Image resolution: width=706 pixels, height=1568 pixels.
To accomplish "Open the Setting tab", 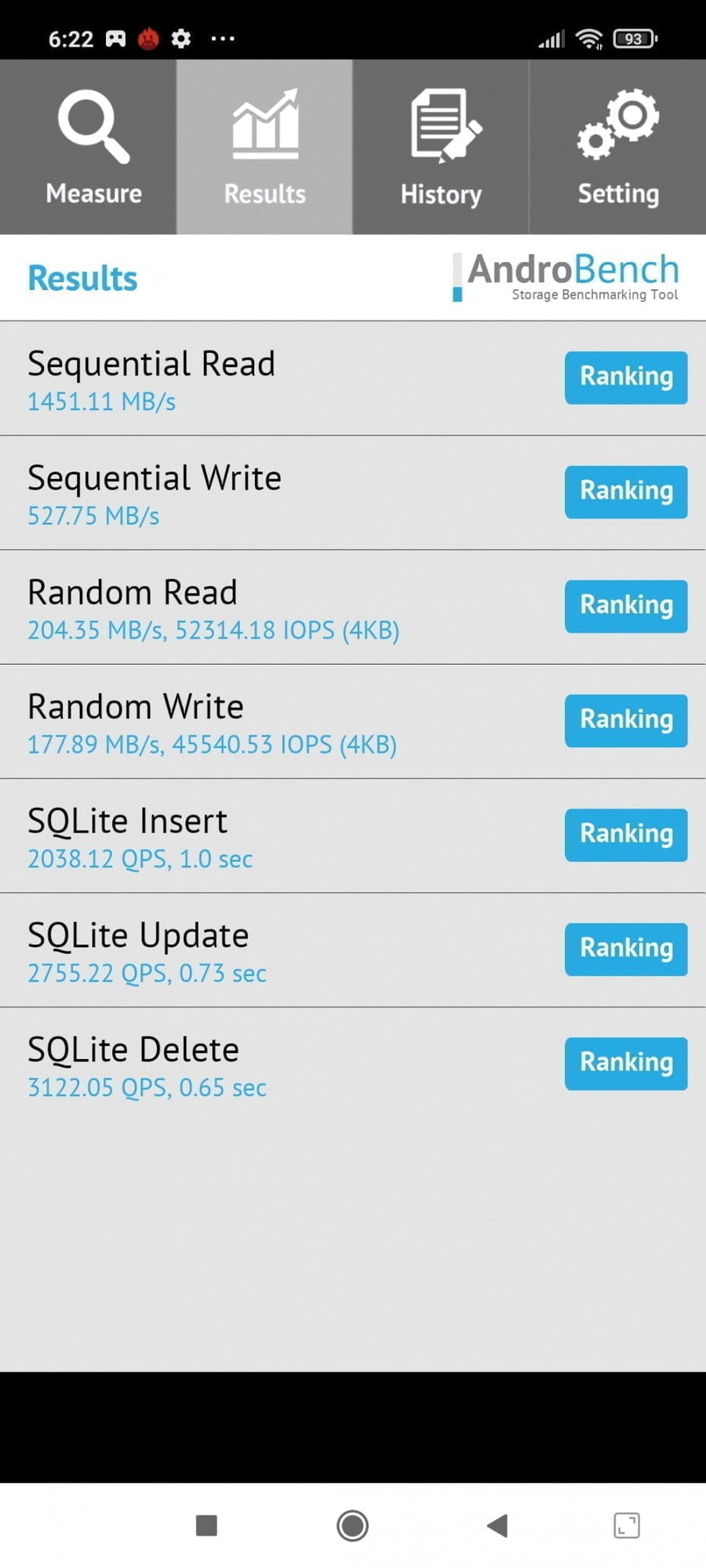I will (618, 149).
